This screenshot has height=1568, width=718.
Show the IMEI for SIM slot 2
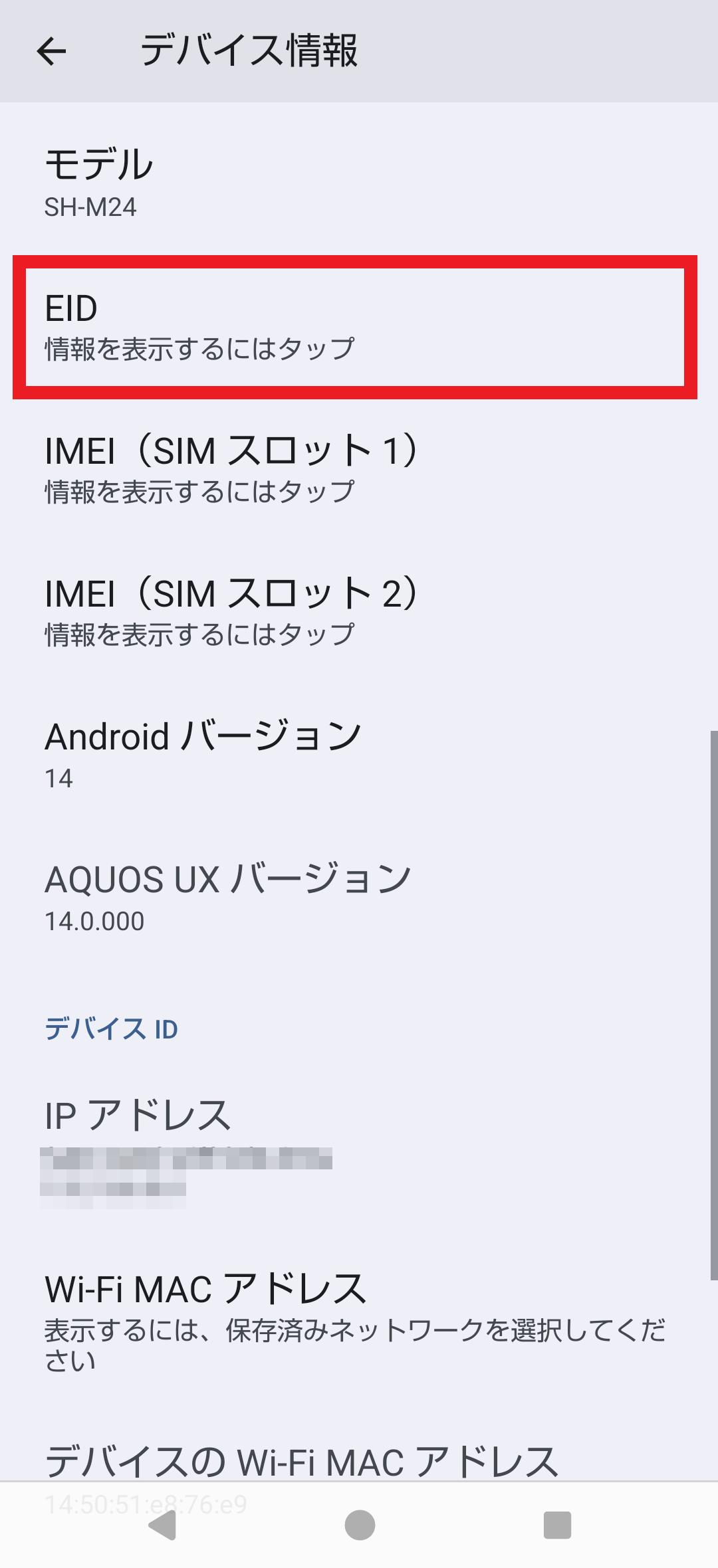coord(359,612)
